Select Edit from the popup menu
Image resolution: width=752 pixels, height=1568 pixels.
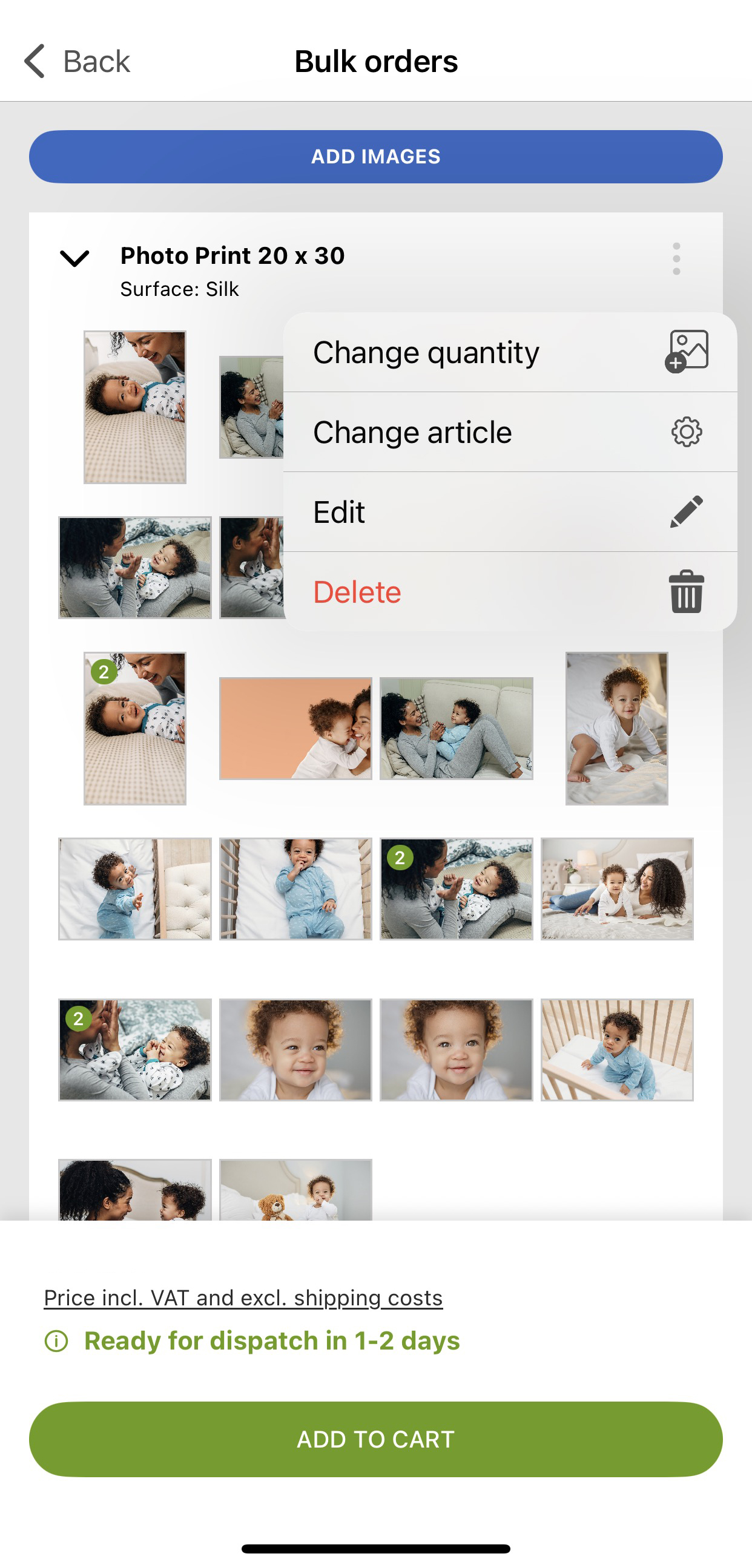point(510,512)
